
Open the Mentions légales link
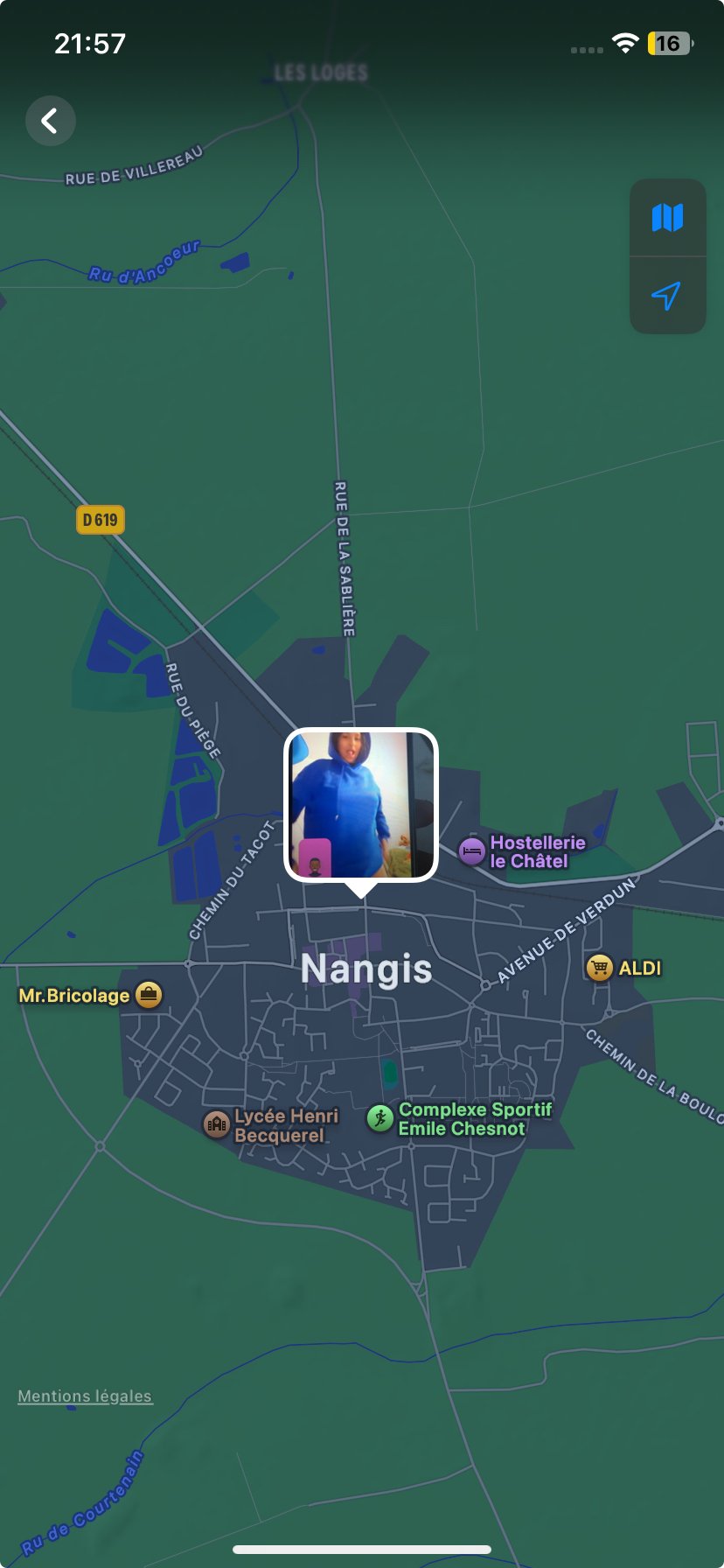click(85, 1396)
